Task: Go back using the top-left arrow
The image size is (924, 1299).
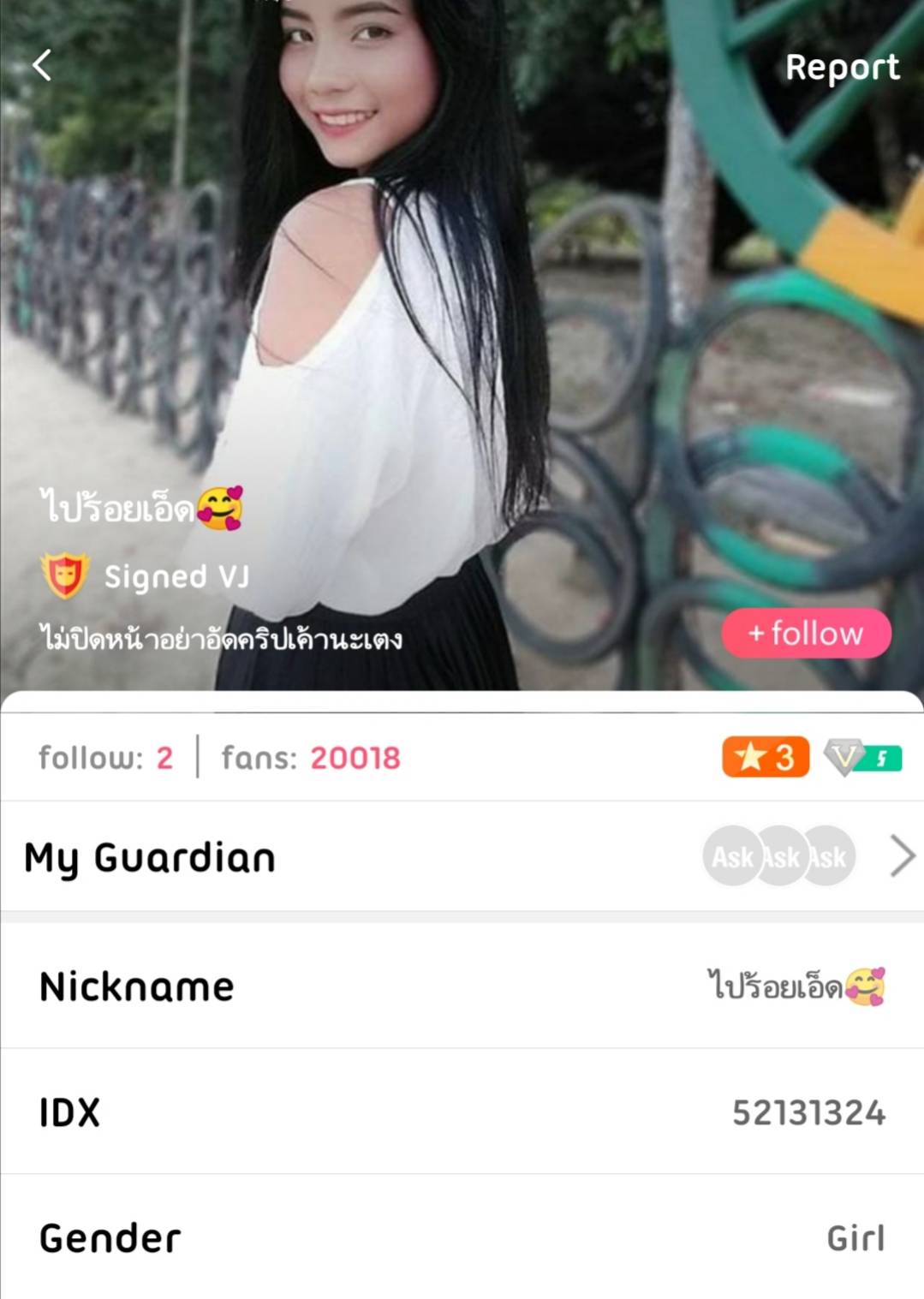Action: [42, 65]
